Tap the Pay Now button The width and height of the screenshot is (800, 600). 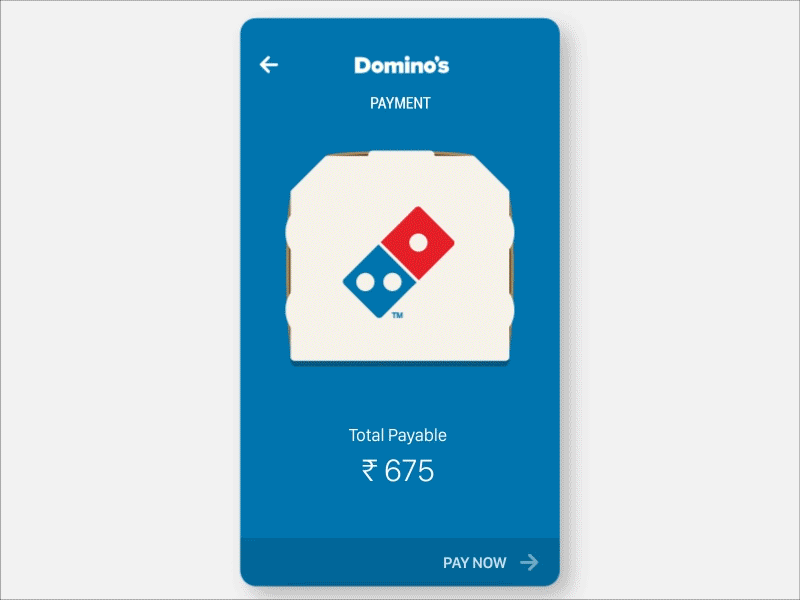pyautogui.click(x=489, y=563)
